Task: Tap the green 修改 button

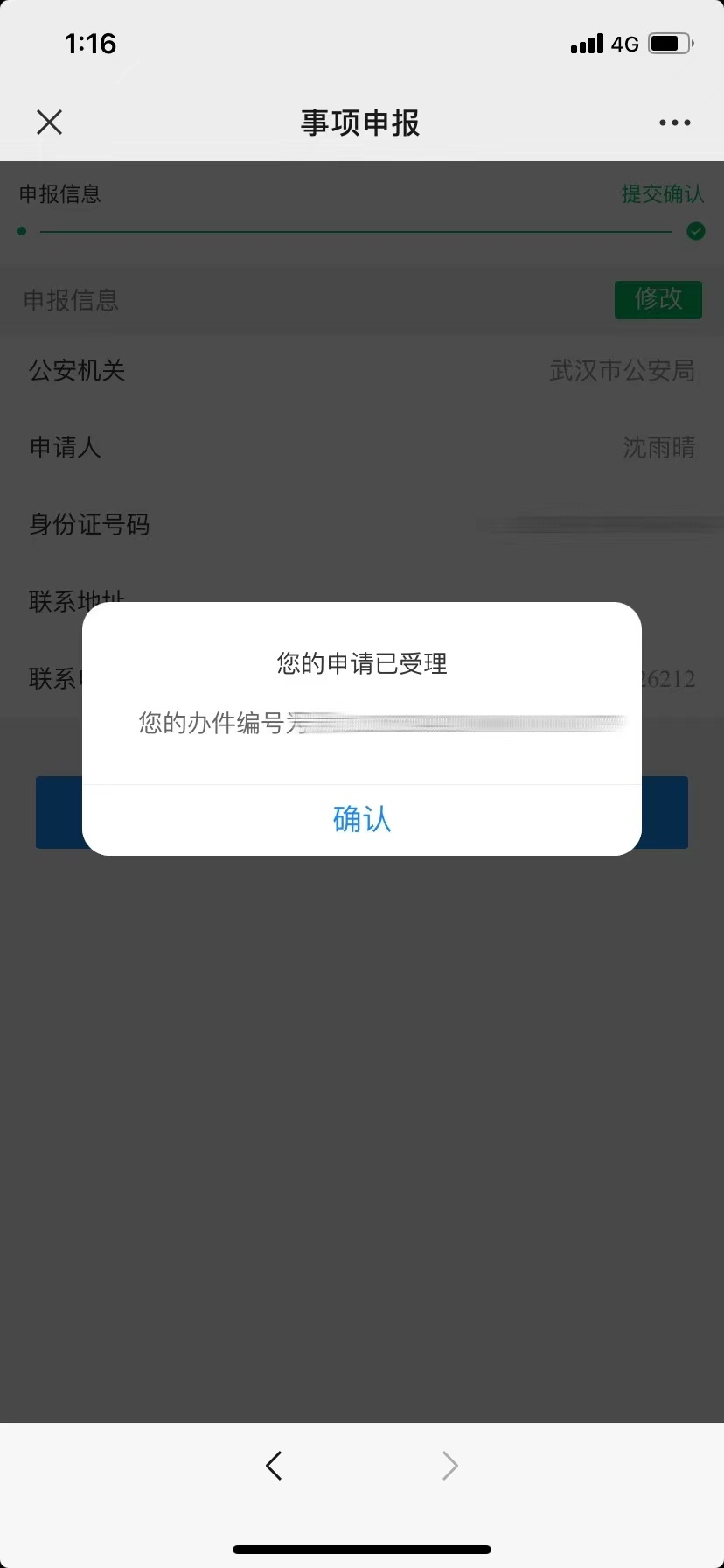Action: click(658, 300)
